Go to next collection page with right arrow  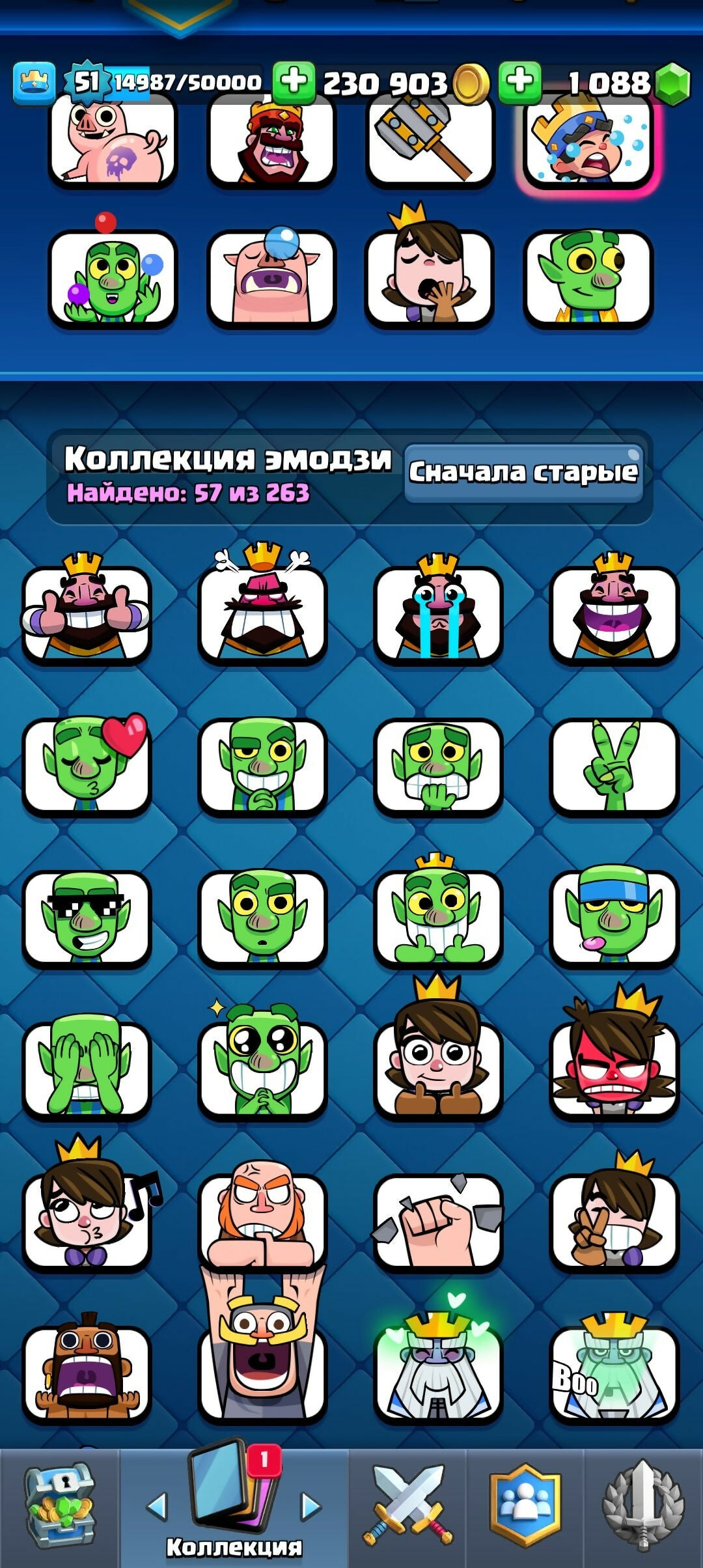[311, 1505]
